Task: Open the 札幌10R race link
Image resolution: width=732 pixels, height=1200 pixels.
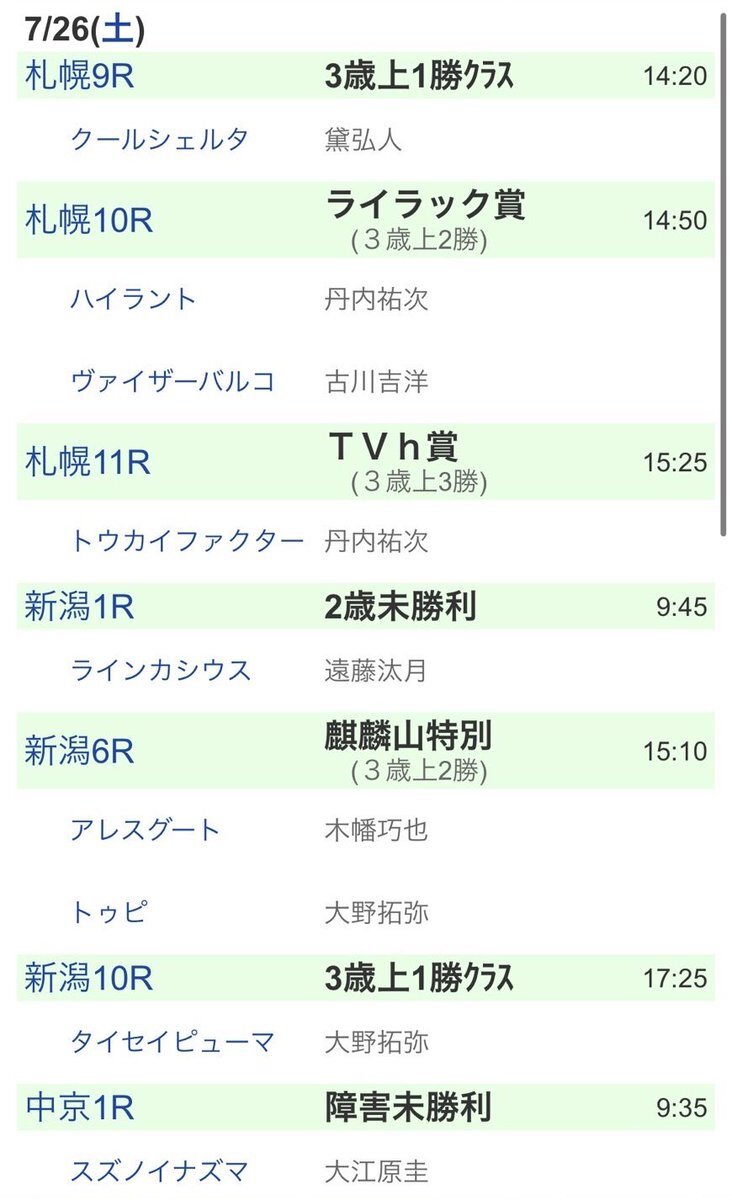Action: tap(89, 220)
